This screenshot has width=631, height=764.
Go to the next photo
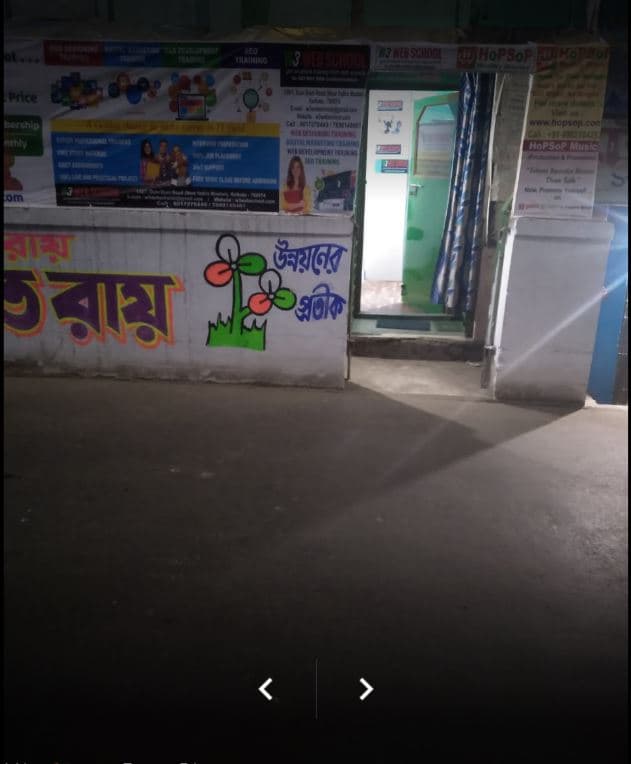click(x=366, y=689)
